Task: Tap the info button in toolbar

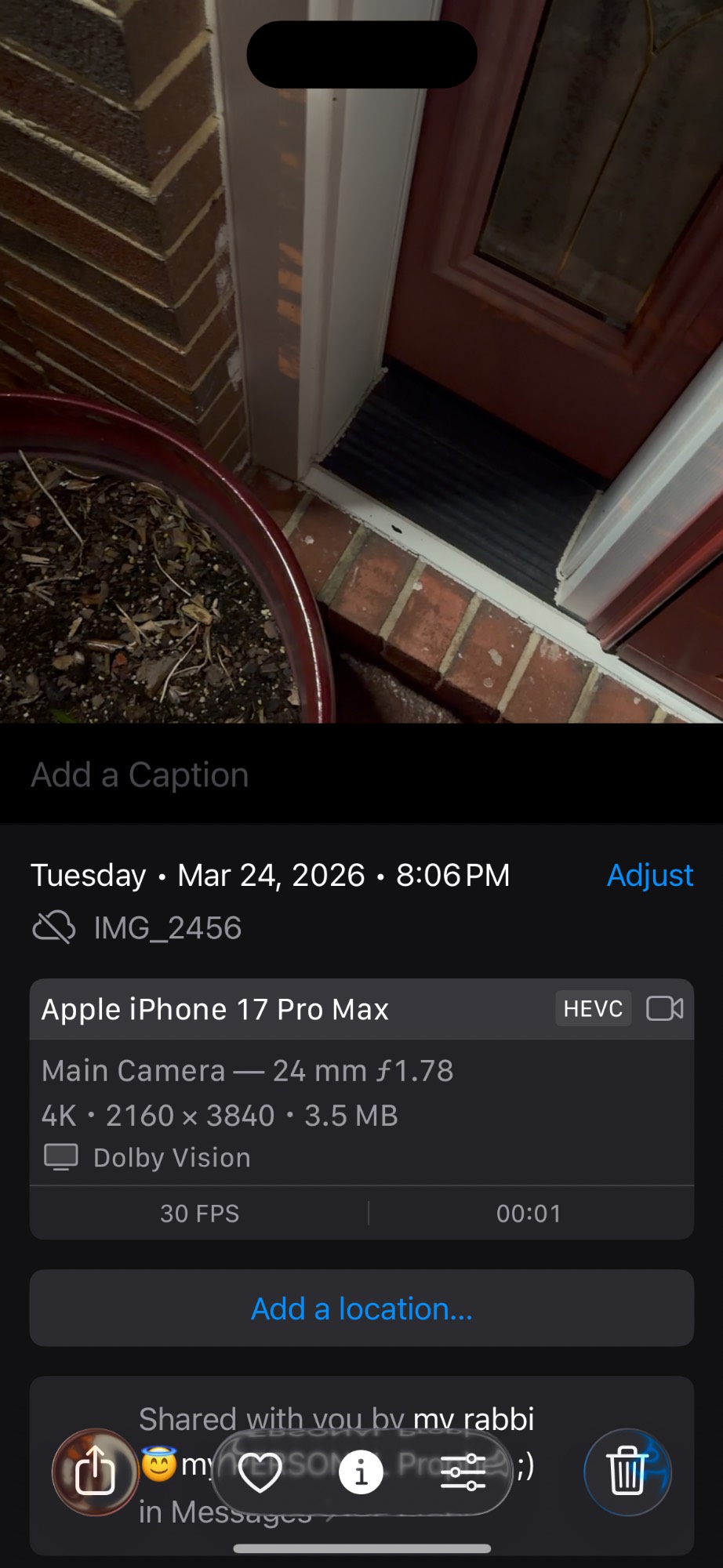Action: point(361,1472)
